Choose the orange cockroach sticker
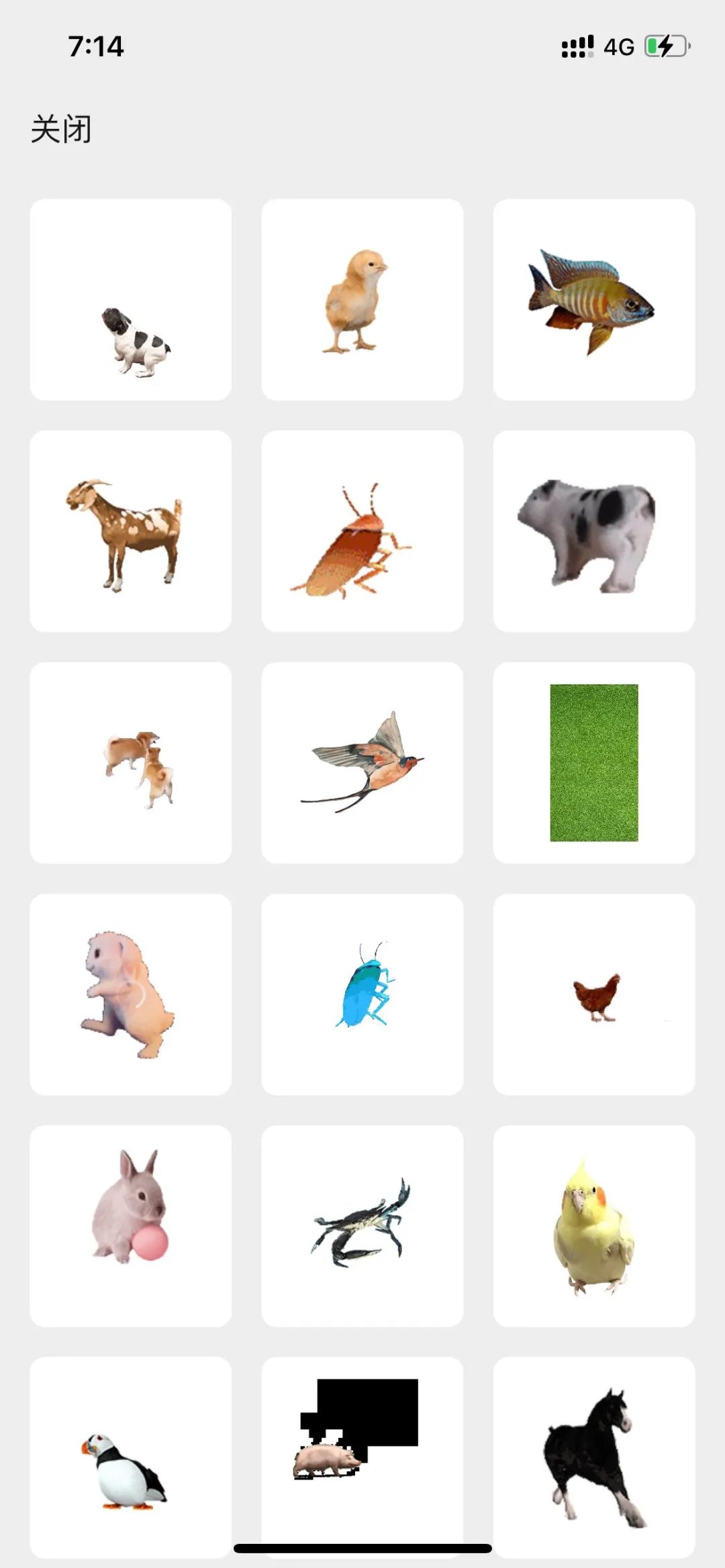This screenshot has width=725, height=1568. [x=362, y=531]
